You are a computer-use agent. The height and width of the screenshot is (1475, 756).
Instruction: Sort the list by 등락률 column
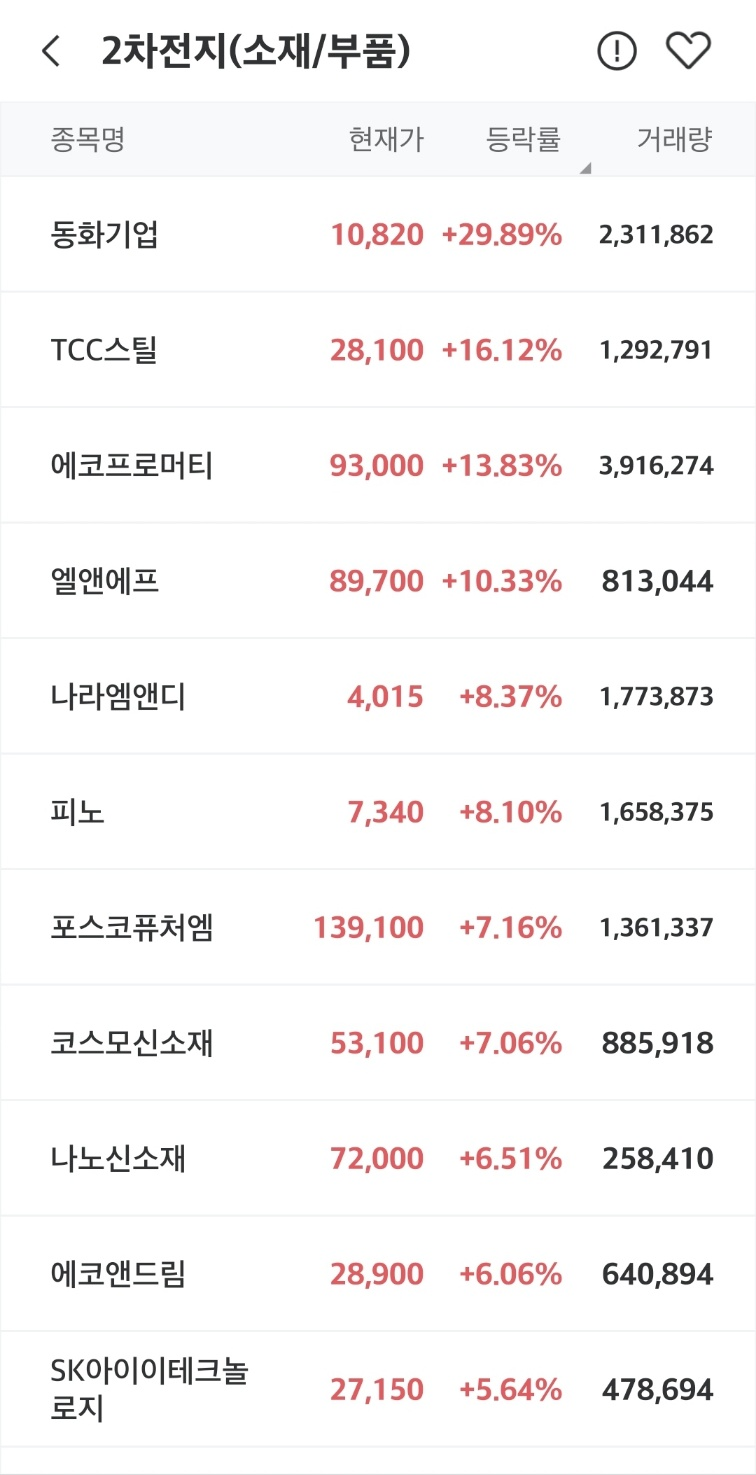point(523,139)
